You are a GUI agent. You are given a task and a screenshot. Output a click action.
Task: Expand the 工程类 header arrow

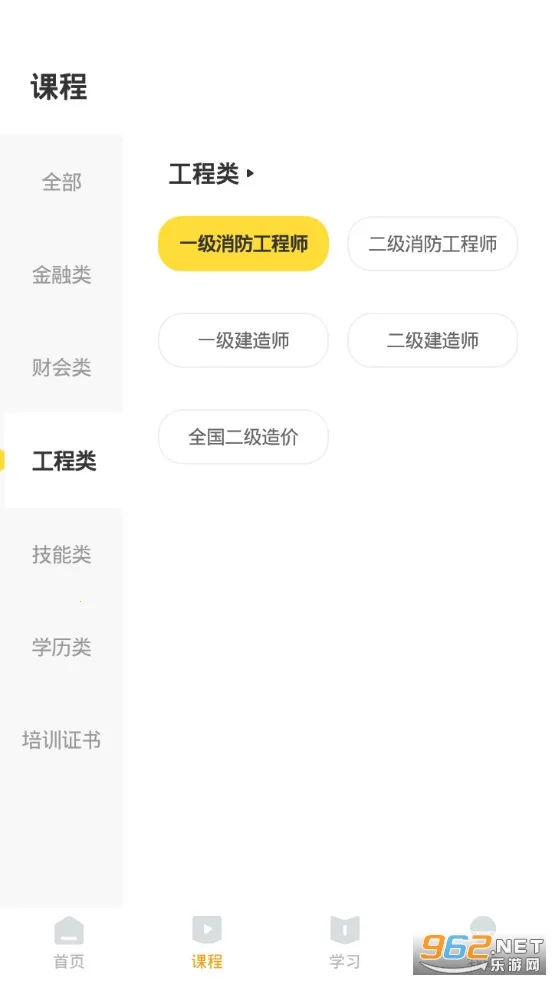[250, 173]
